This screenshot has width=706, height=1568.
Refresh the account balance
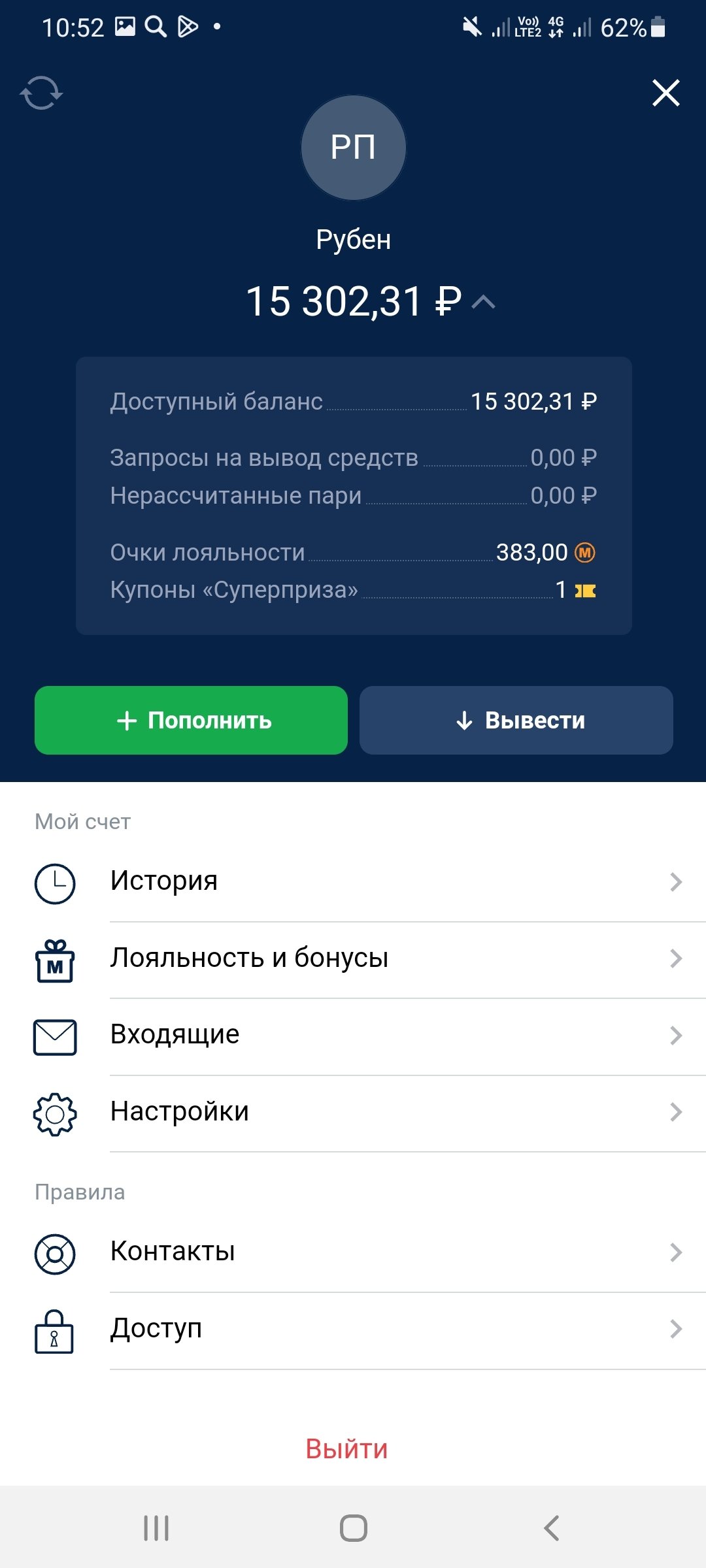pyautogui.click(x=41, y=93)
